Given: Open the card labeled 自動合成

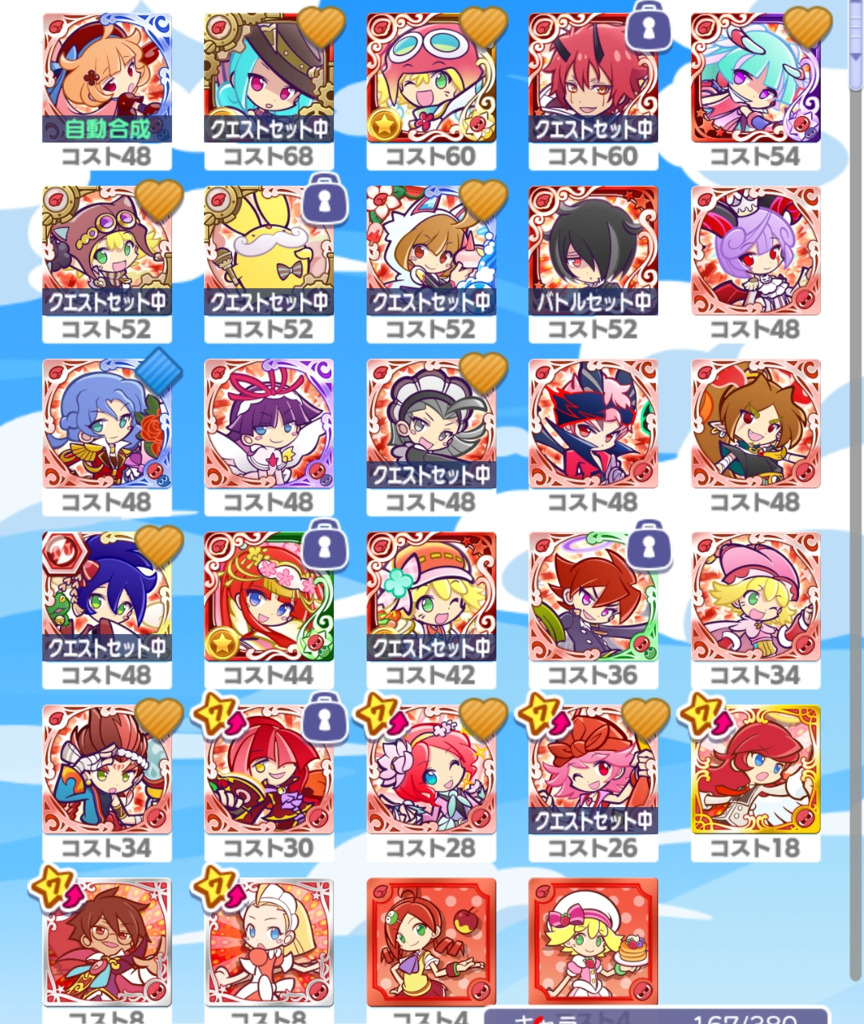Looking at the screenshot, I should pyautogui.click(x=107, y=78).
